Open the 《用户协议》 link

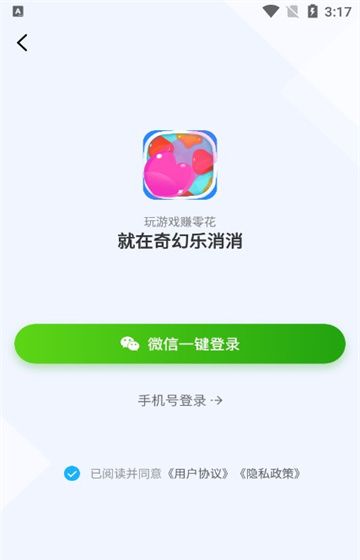coord(198,474)
